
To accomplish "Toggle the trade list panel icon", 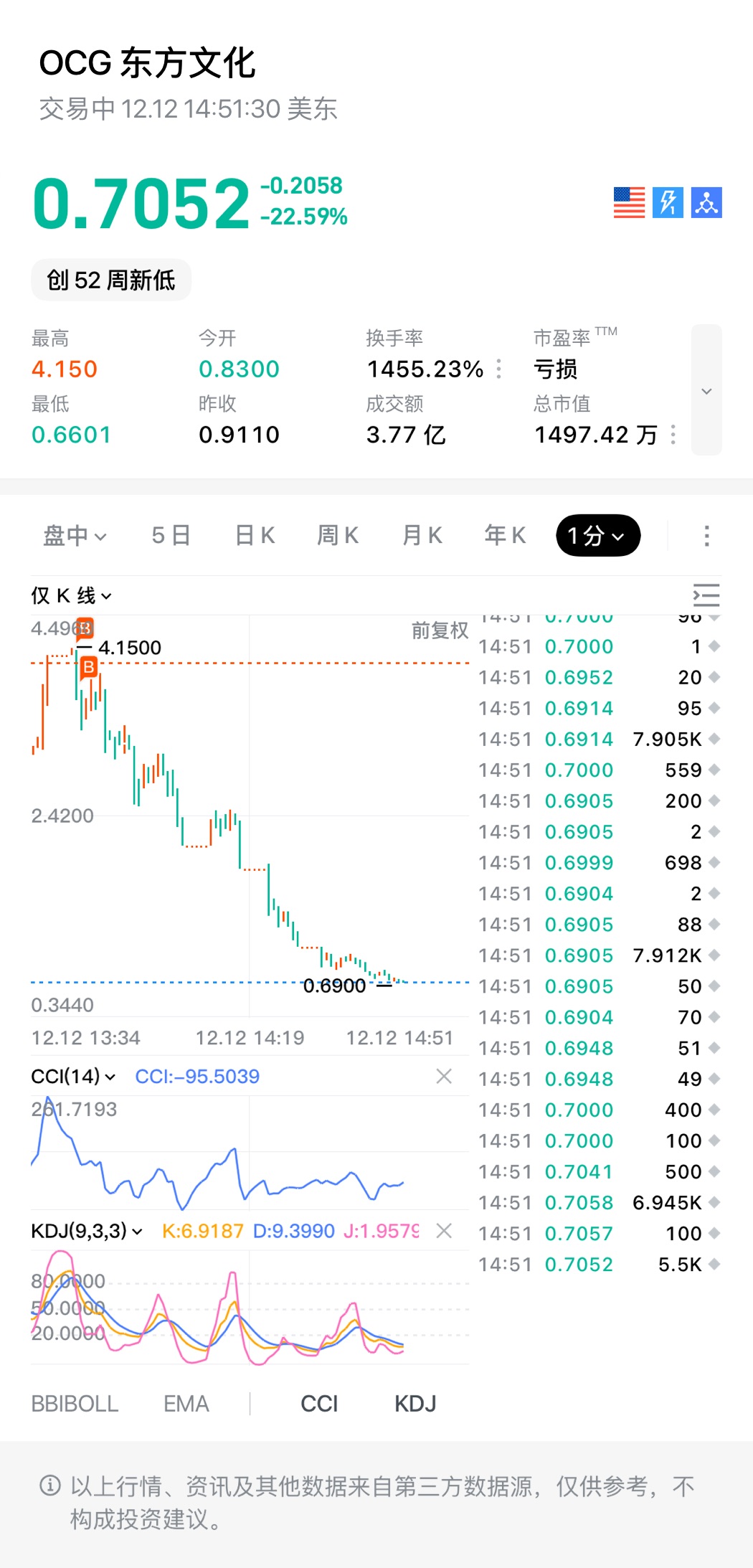I will pyautogui.click(x=706, y=595).
